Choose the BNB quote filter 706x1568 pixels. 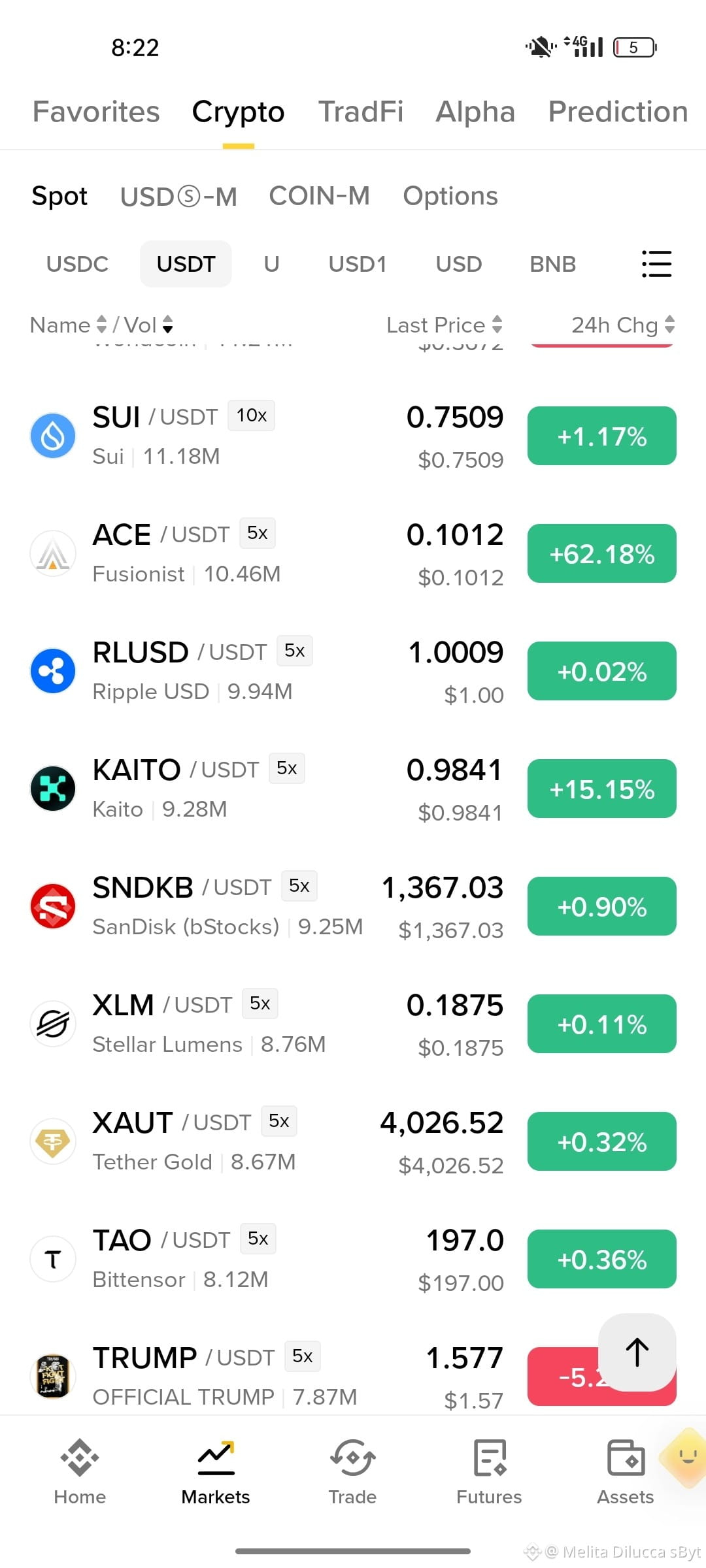pyautogui.click(x=553, y=264)
